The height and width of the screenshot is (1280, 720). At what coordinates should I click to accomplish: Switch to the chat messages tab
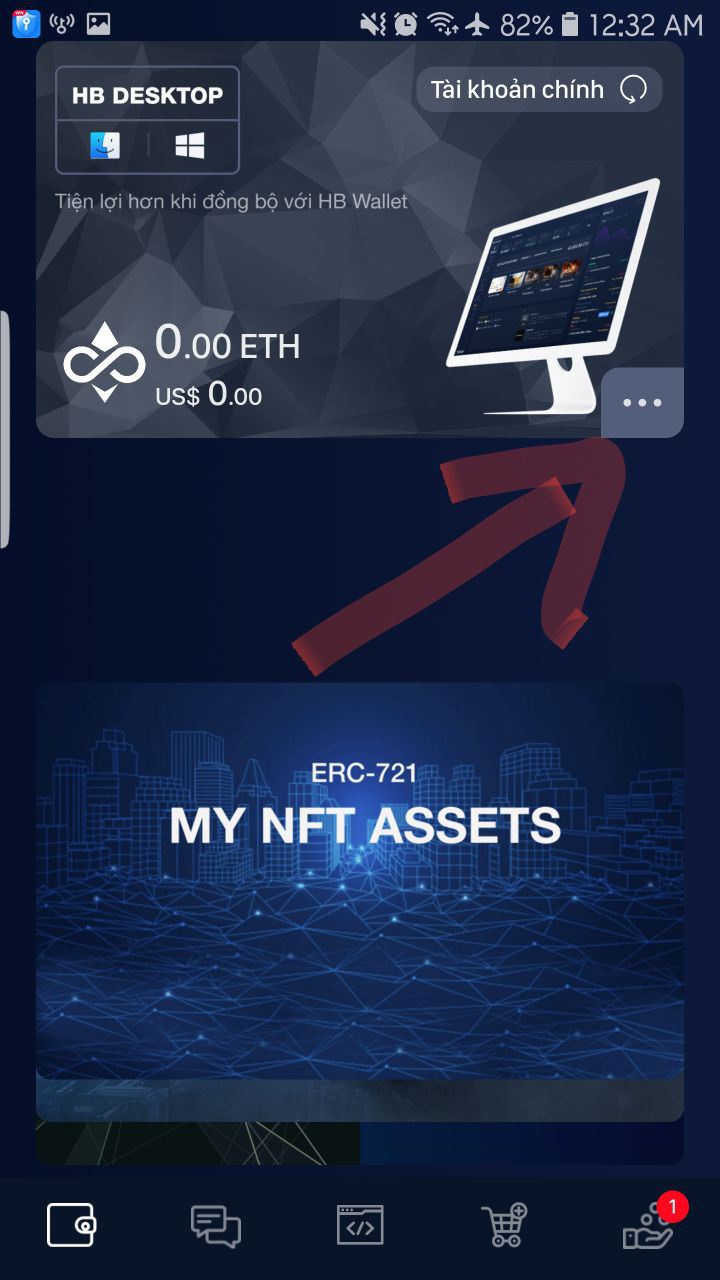click(x=216, y=1225)
